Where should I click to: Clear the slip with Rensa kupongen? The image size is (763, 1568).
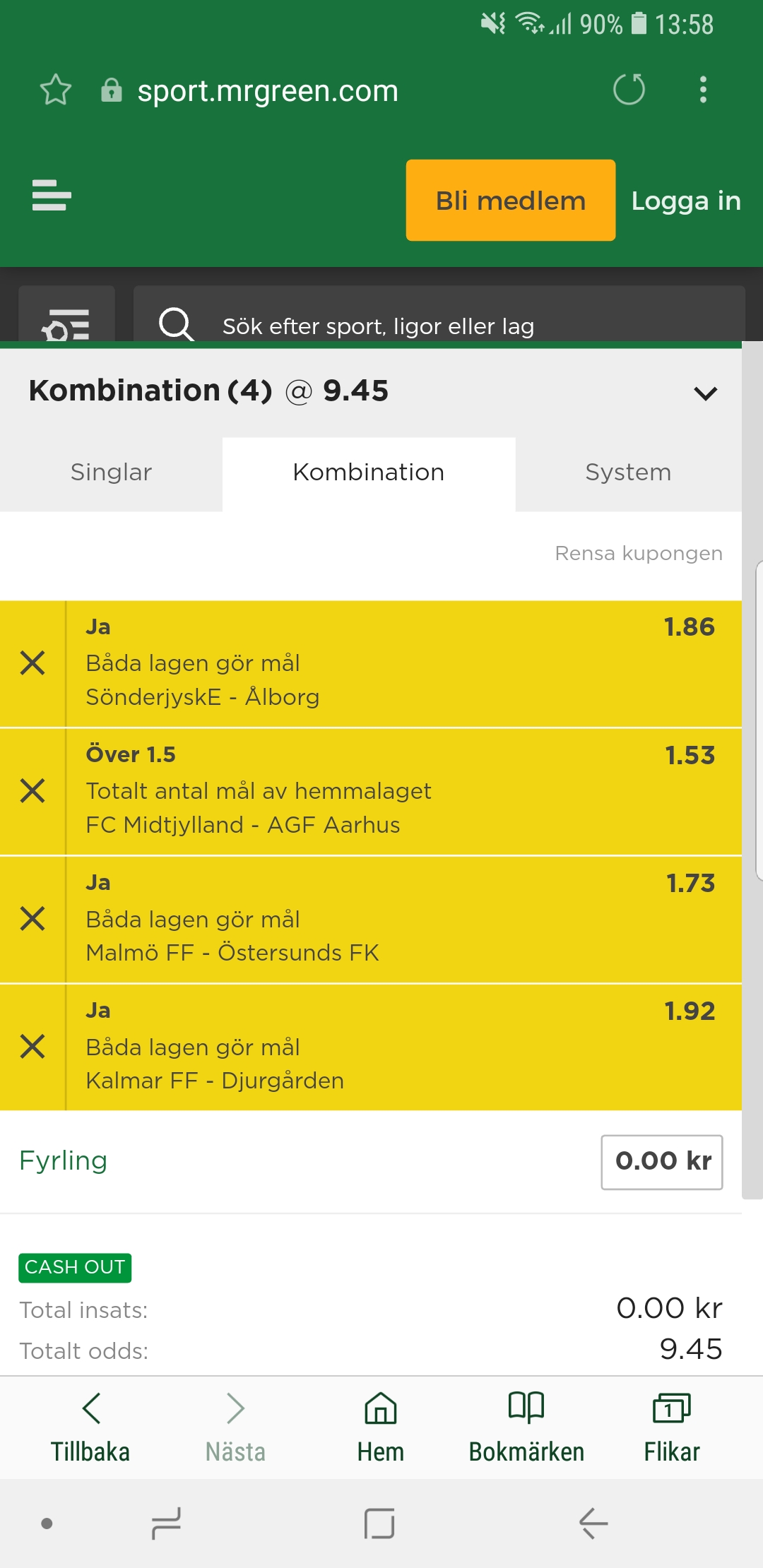pos(639,553)
